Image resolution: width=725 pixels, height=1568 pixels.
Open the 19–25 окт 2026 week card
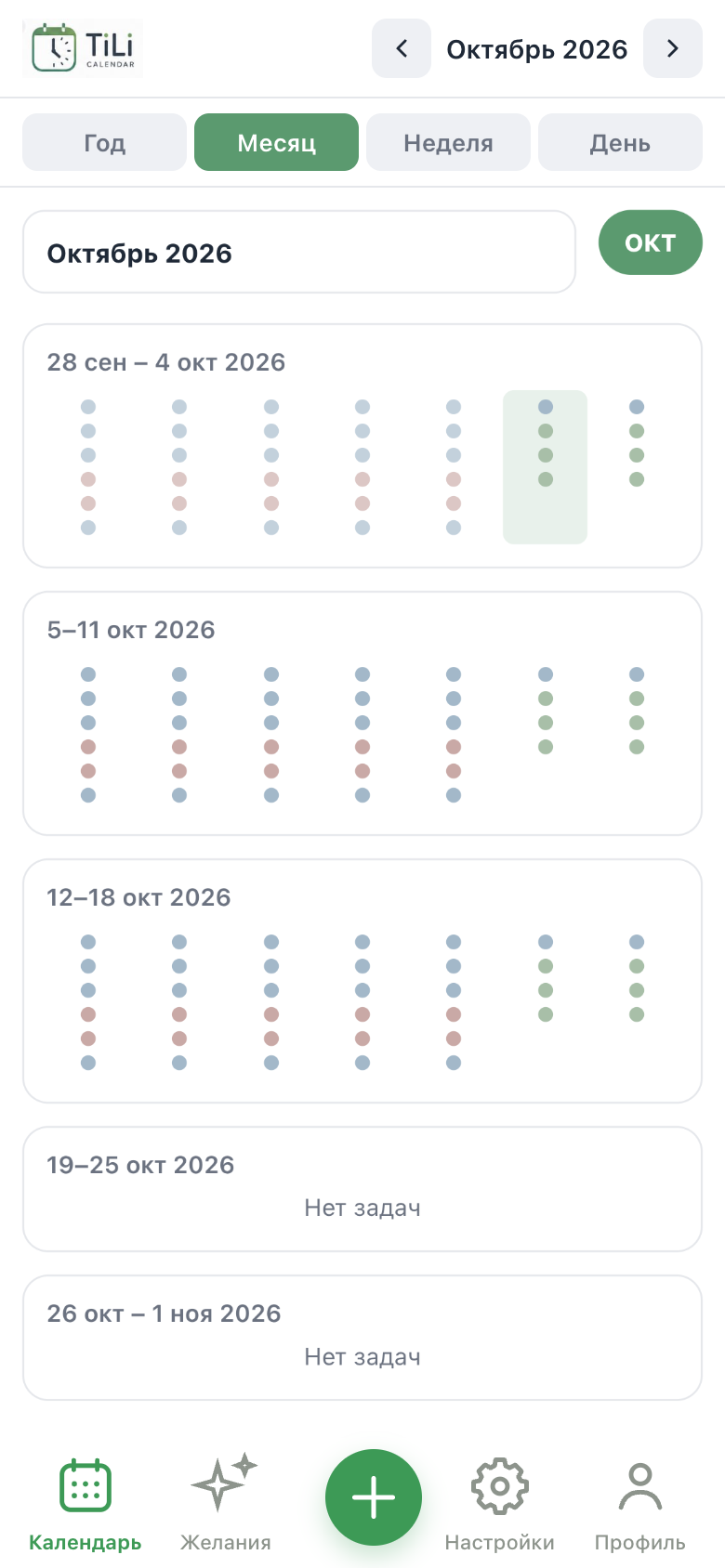(362, 1189)
